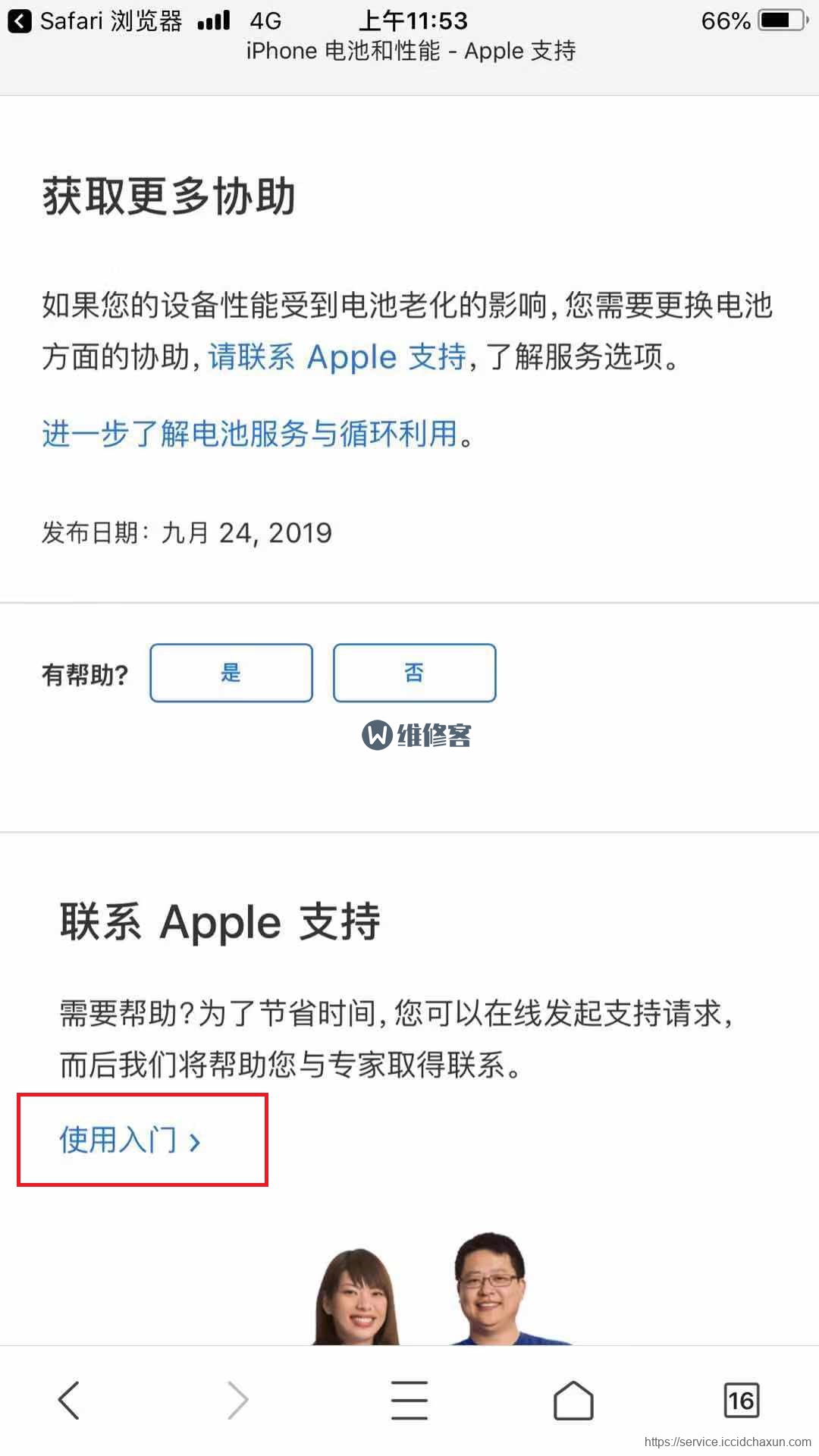Screen dimensions: 819x1456
Task: Open the 使用入门 link
Action: [130, 1140]
